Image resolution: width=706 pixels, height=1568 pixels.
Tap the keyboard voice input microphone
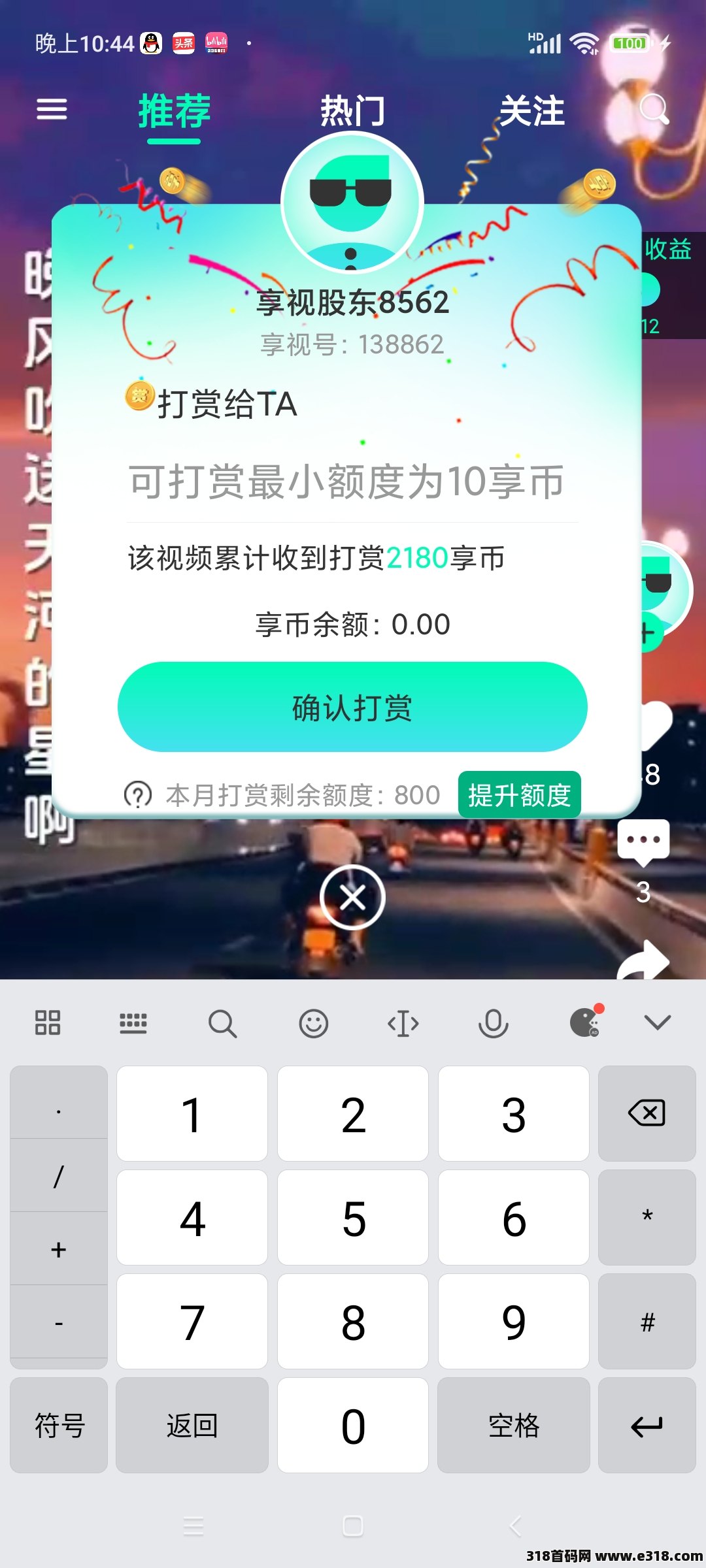493,1023
